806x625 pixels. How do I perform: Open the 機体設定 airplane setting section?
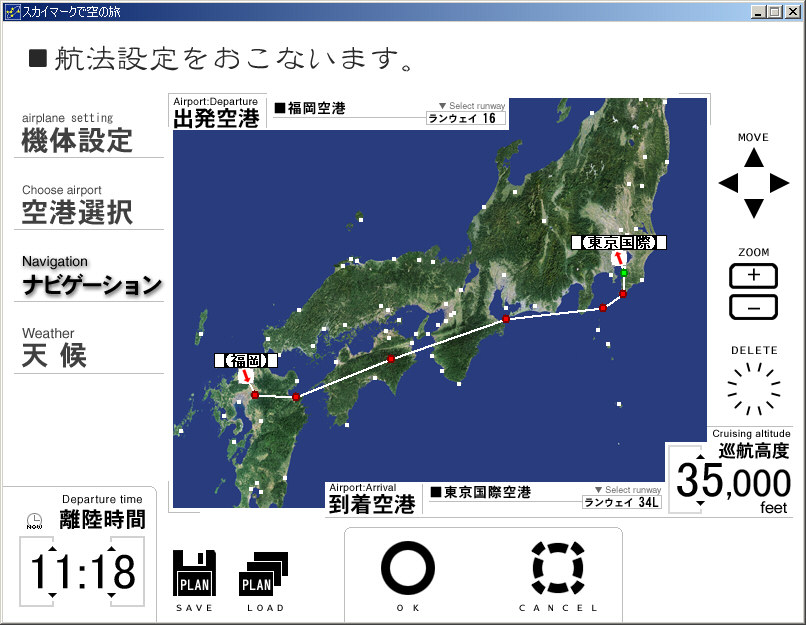(x=77, y=140)
